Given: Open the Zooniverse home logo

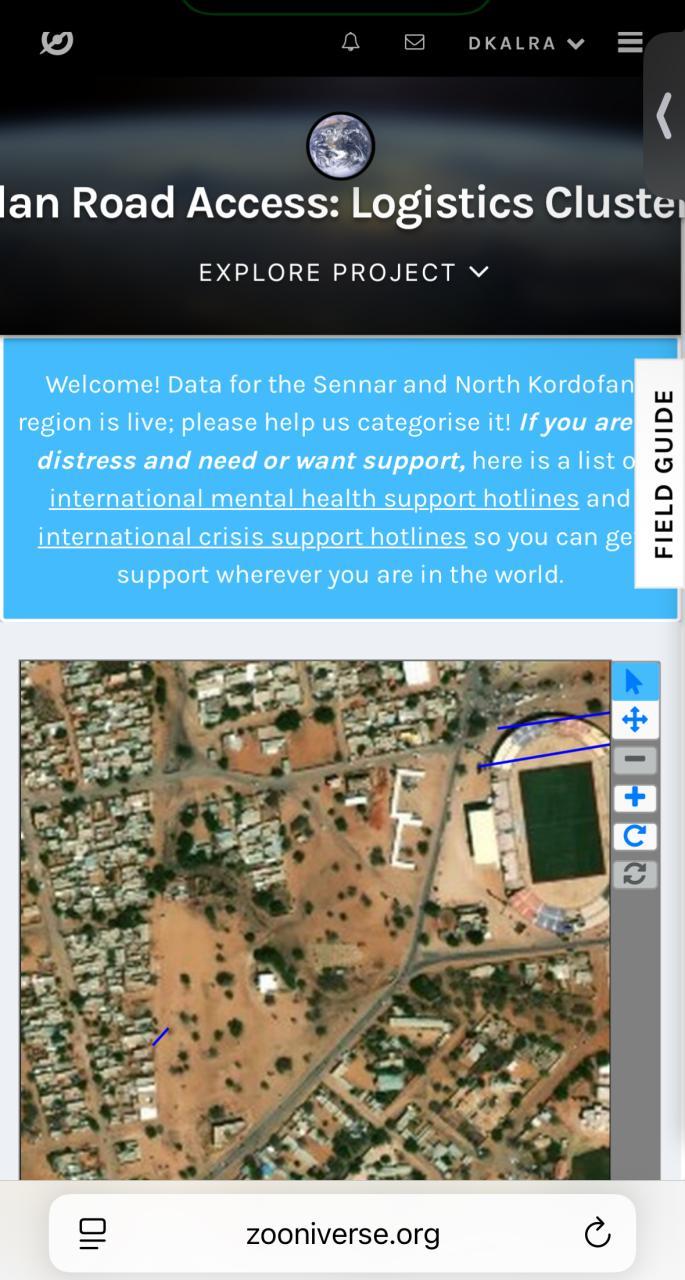Looking at the screenshot, I should point(56,43).
